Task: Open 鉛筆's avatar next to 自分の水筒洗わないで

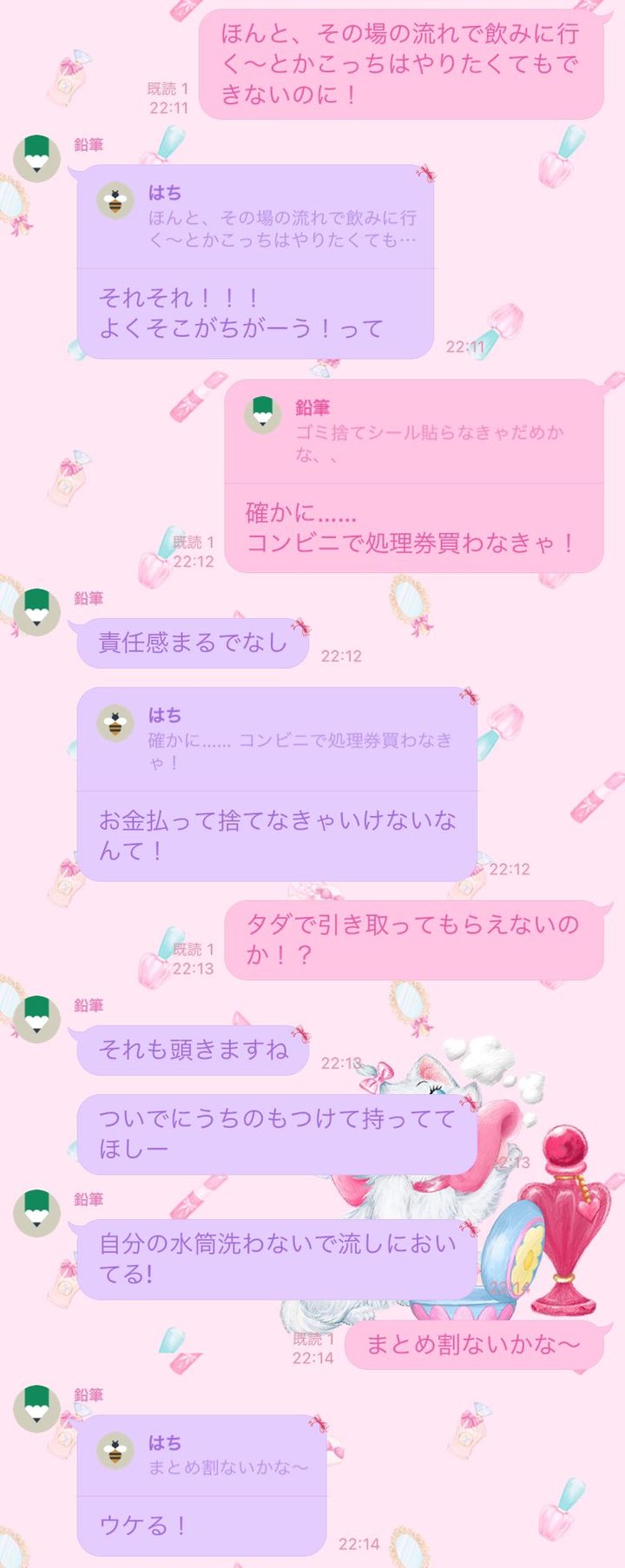Action: (36, 1213)
